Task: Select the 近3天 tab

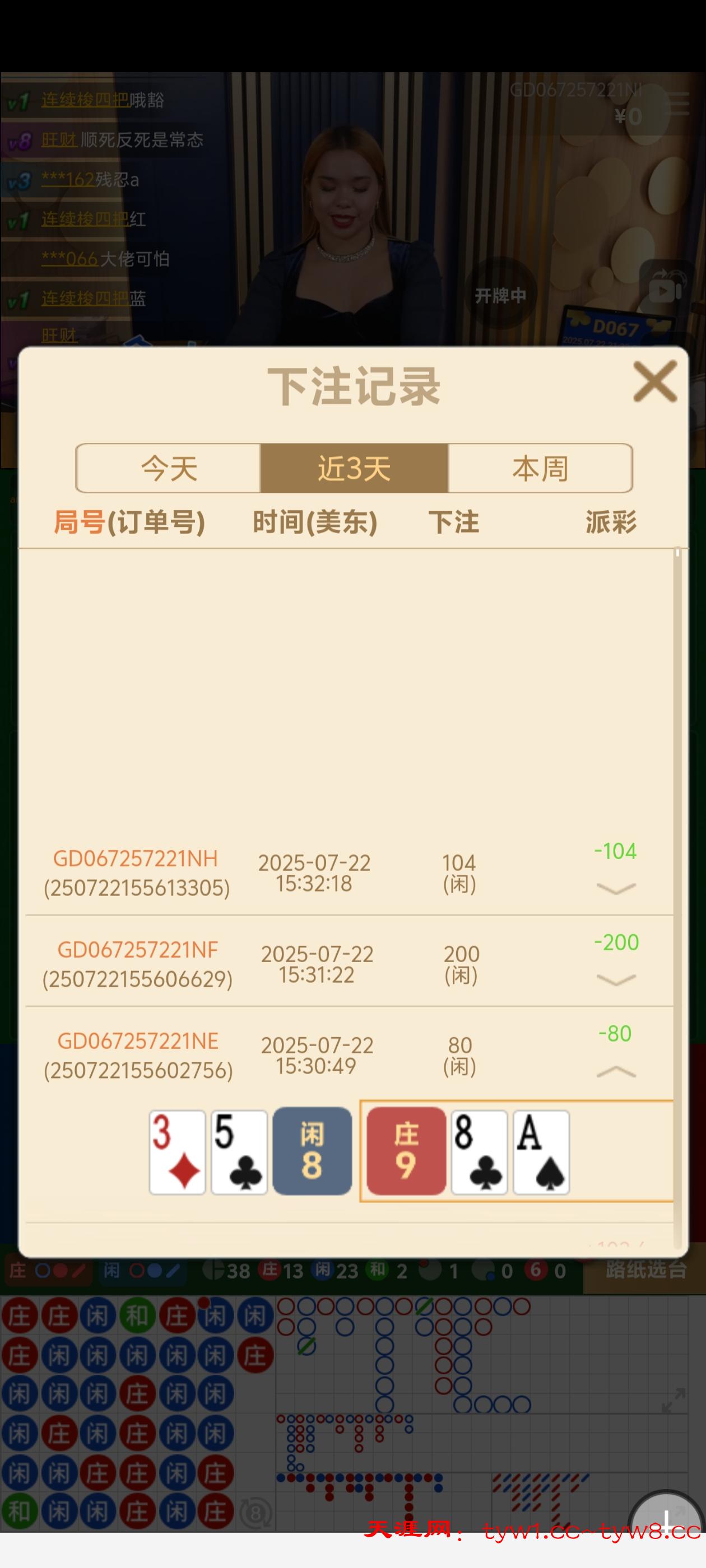Action: pos(354,468)
